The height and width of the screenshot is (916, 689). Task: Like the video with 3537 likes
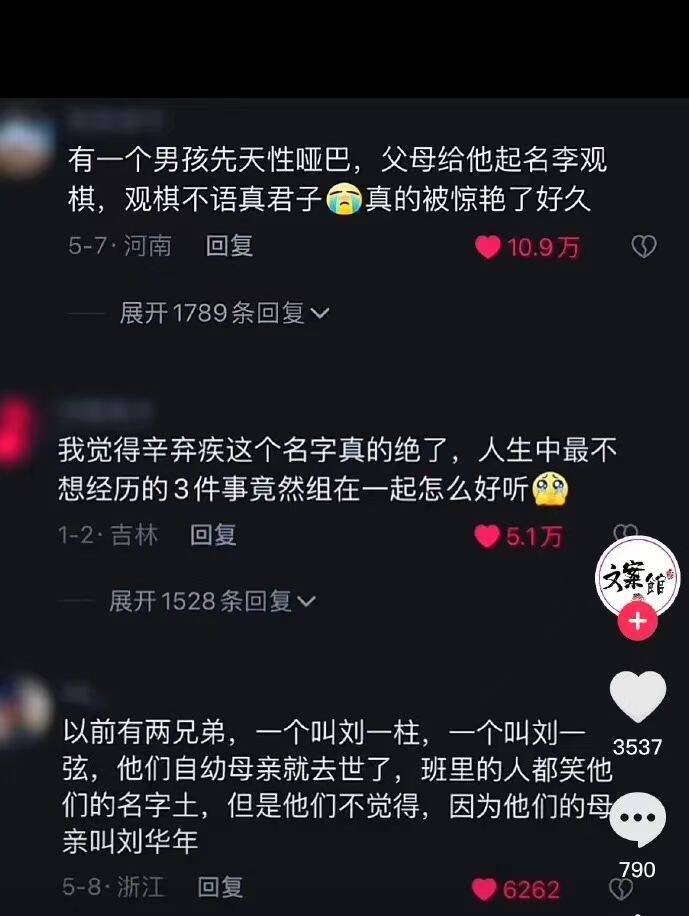pyautogui.click(x=638, y=697)
